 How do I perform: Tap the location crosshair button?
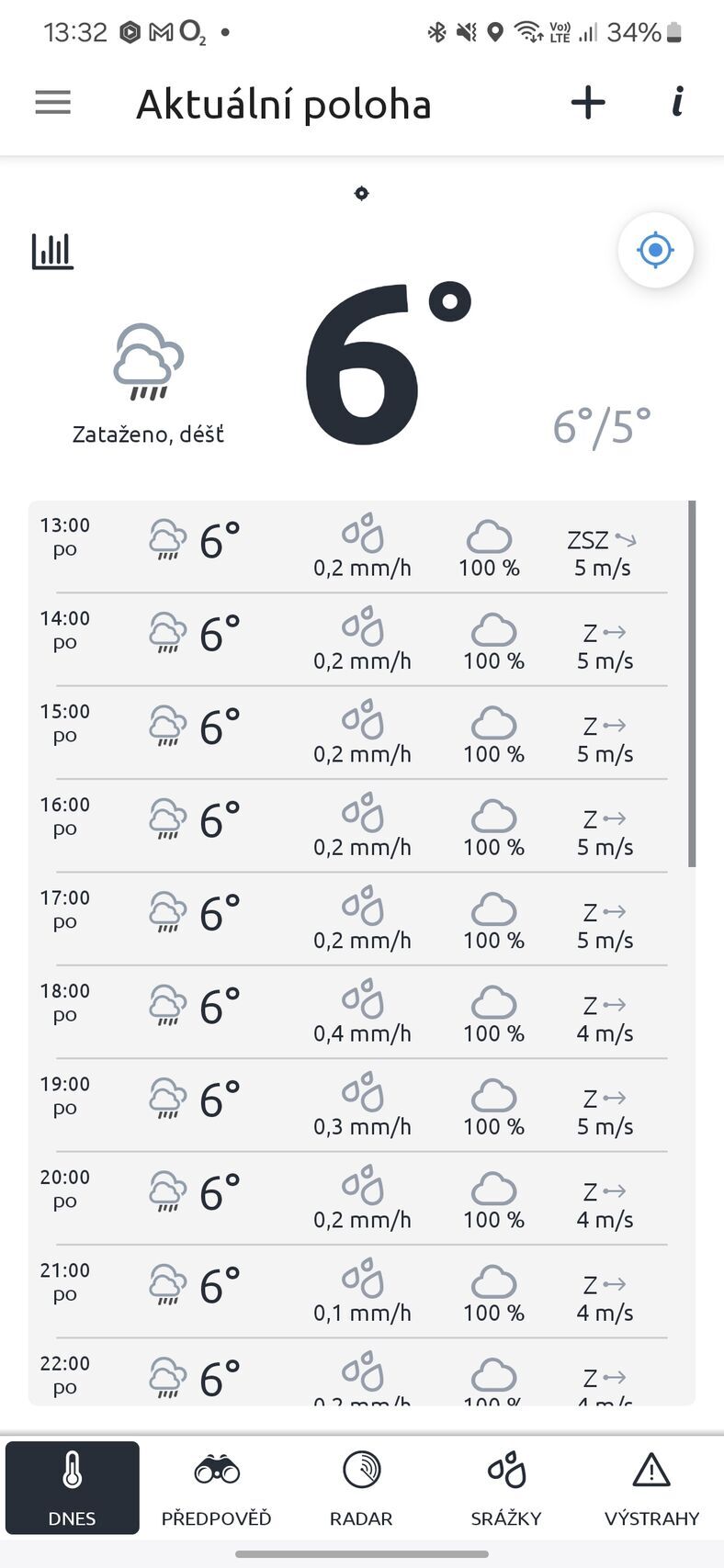[655, 249]
